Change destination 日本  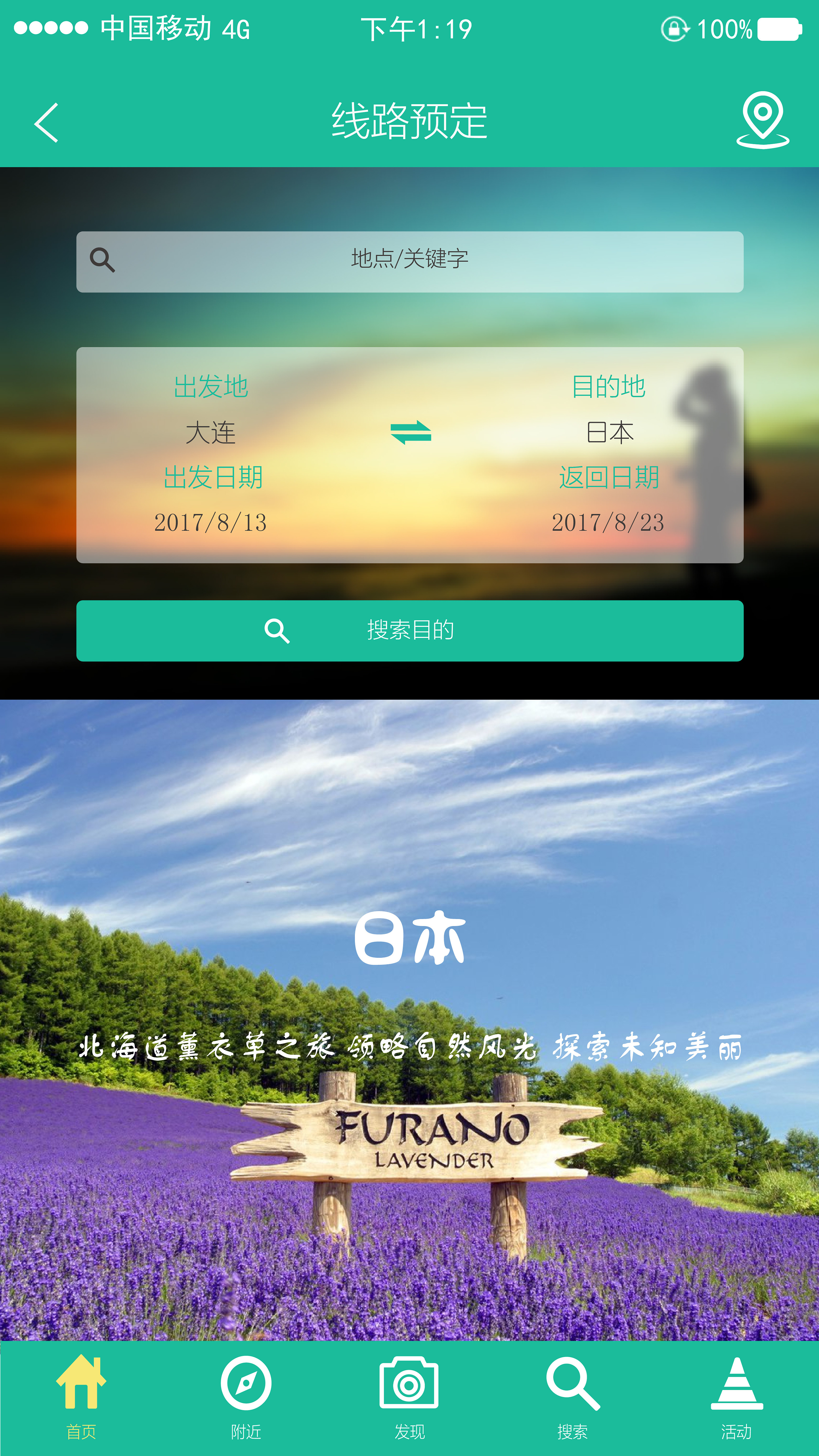click(610, 432)
